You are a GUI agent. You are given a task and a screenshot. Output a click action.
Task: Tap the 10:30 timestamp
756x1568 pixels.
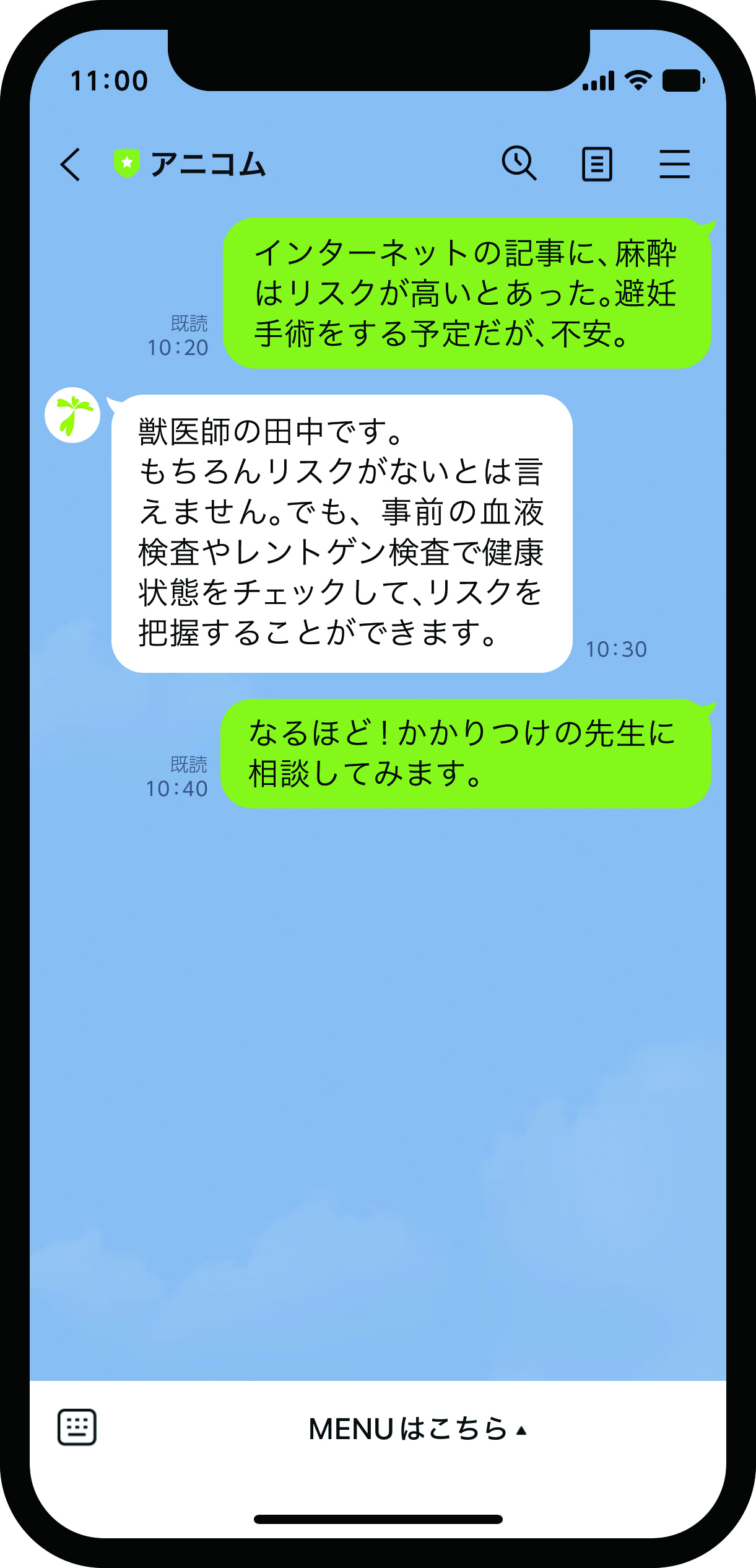coord(616,649)
